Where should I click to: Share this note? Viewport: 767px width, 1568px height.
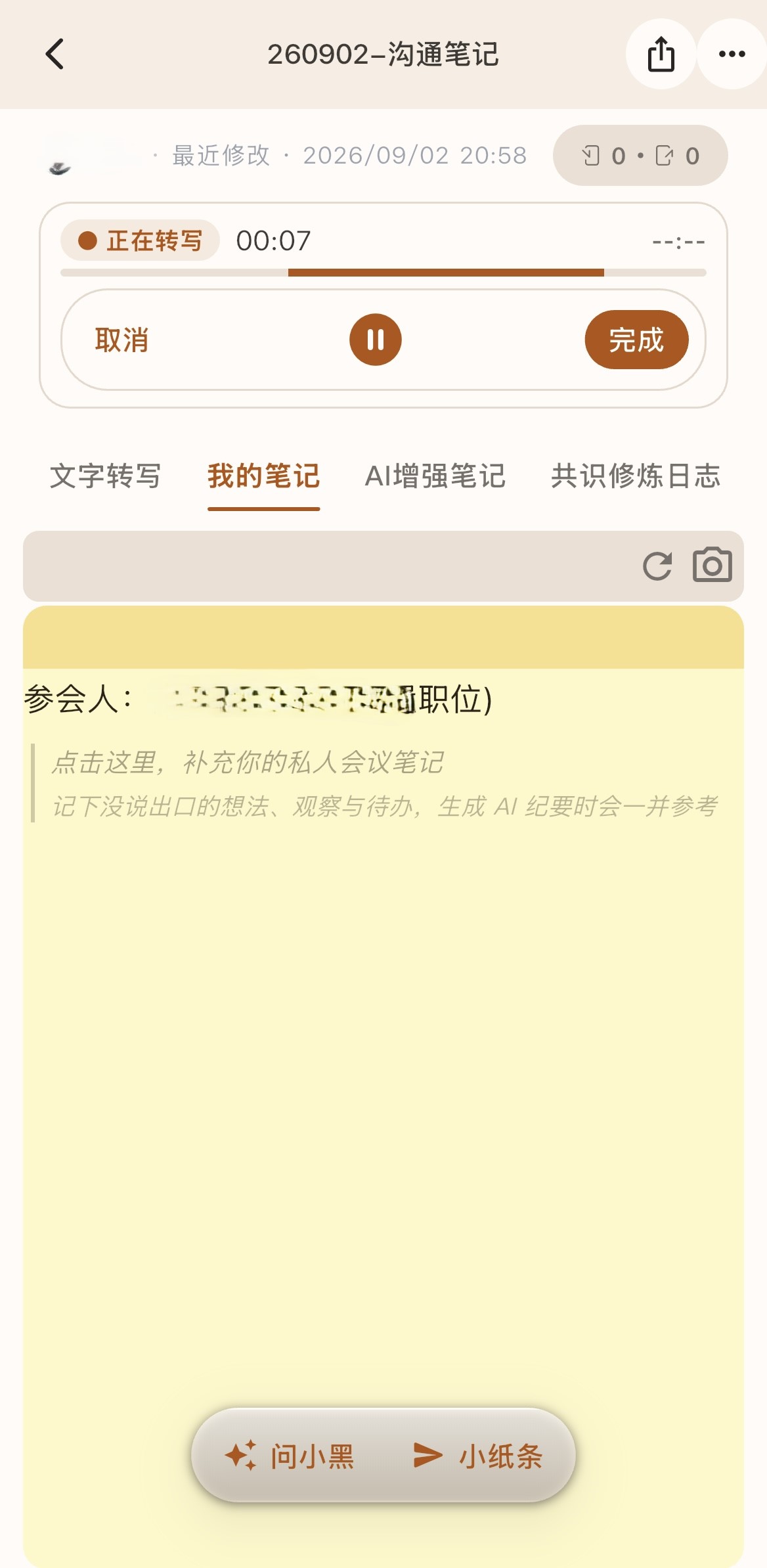(x=661, y=54)
